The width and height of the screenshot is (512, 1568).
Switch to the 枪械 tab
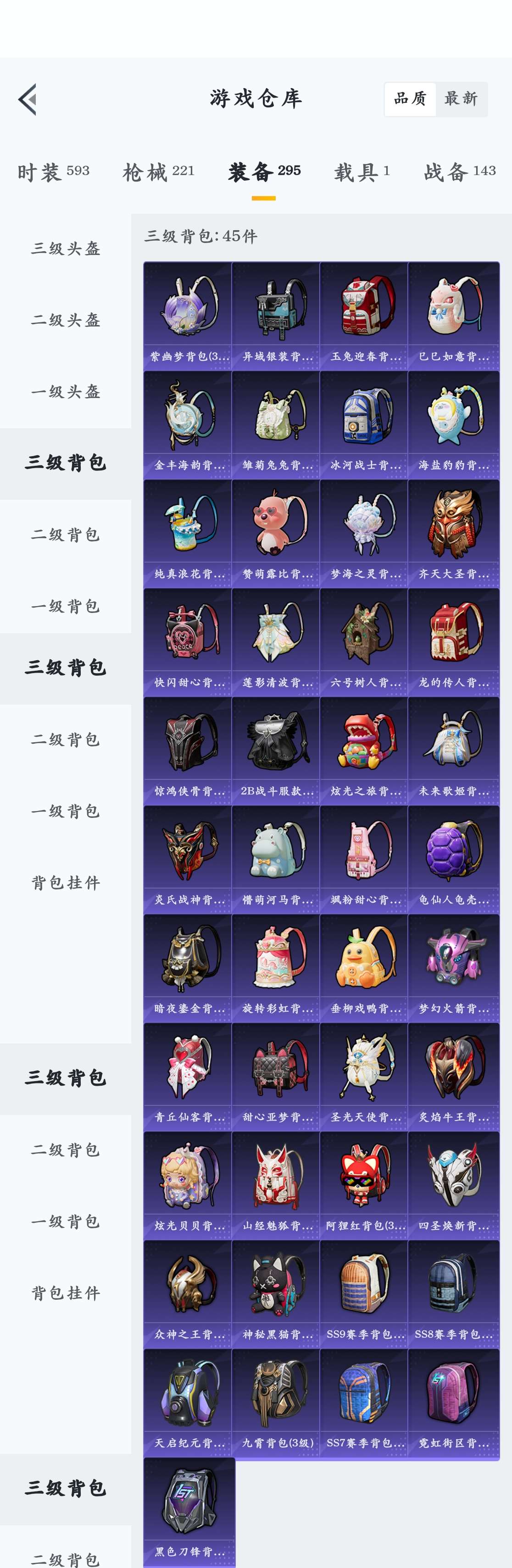point(158,172)
